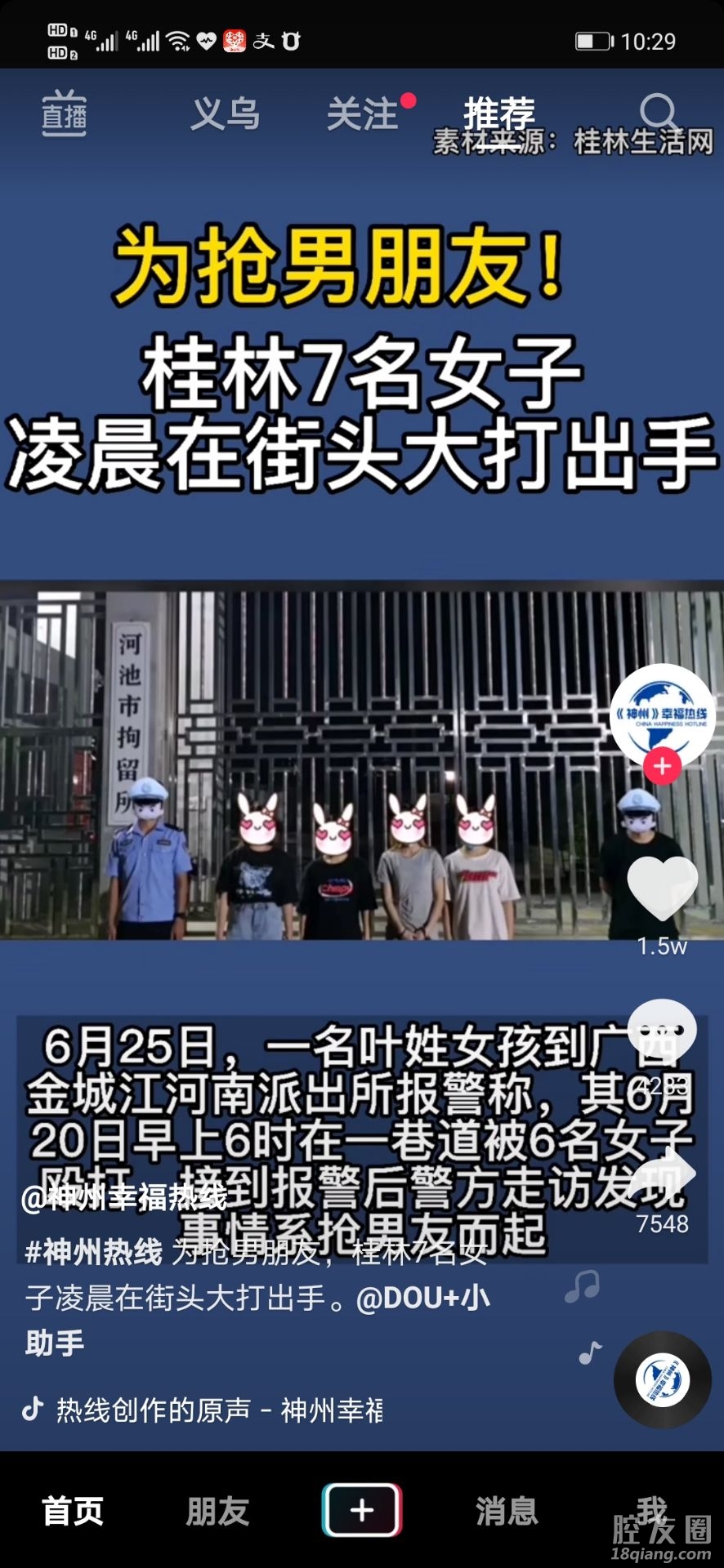
Task: Open the spinning music disc
Action: (x=663, y=1379)
